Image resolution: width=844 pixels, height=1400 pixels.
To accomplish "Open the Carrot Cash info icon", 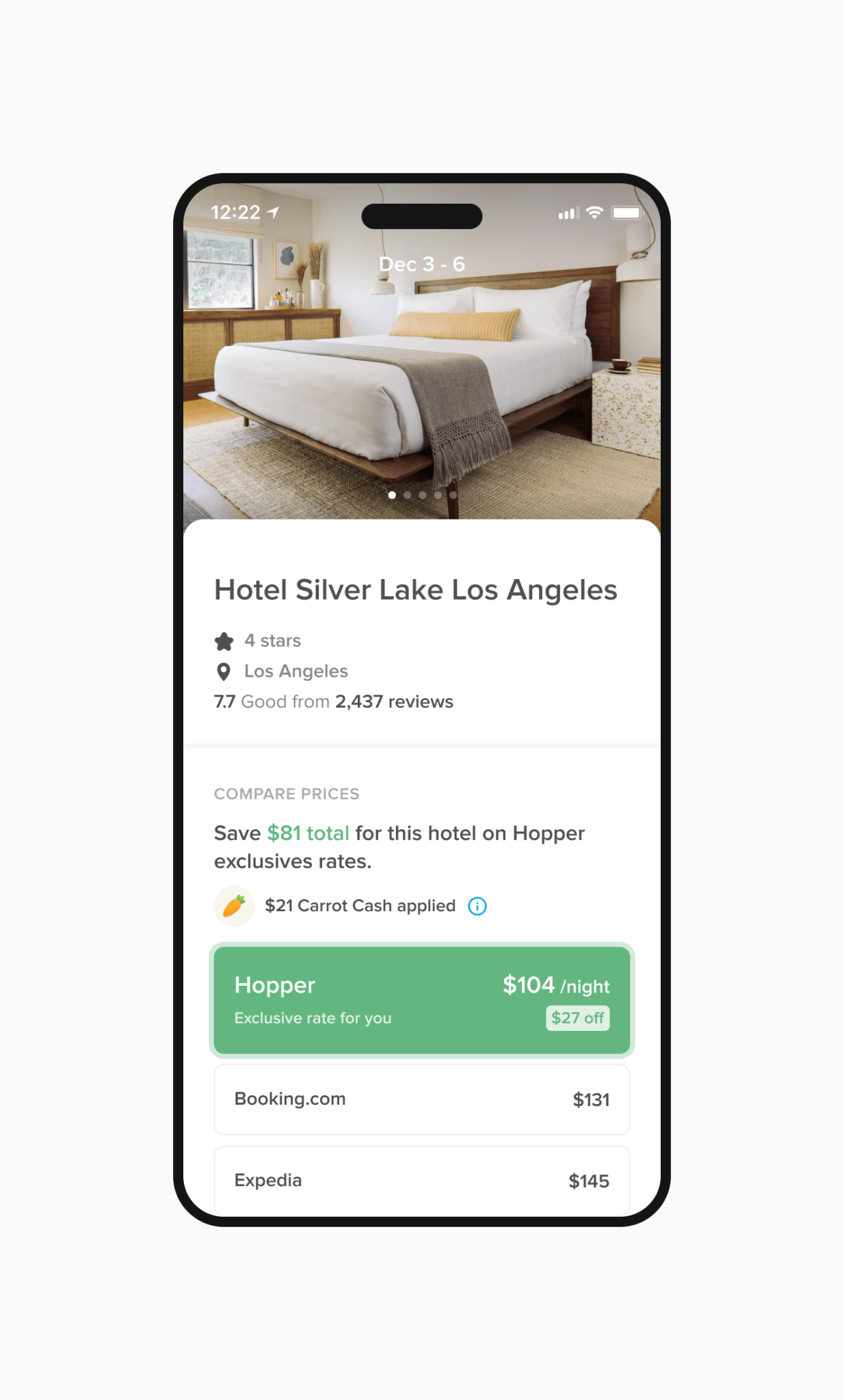I will click(477, 906).
